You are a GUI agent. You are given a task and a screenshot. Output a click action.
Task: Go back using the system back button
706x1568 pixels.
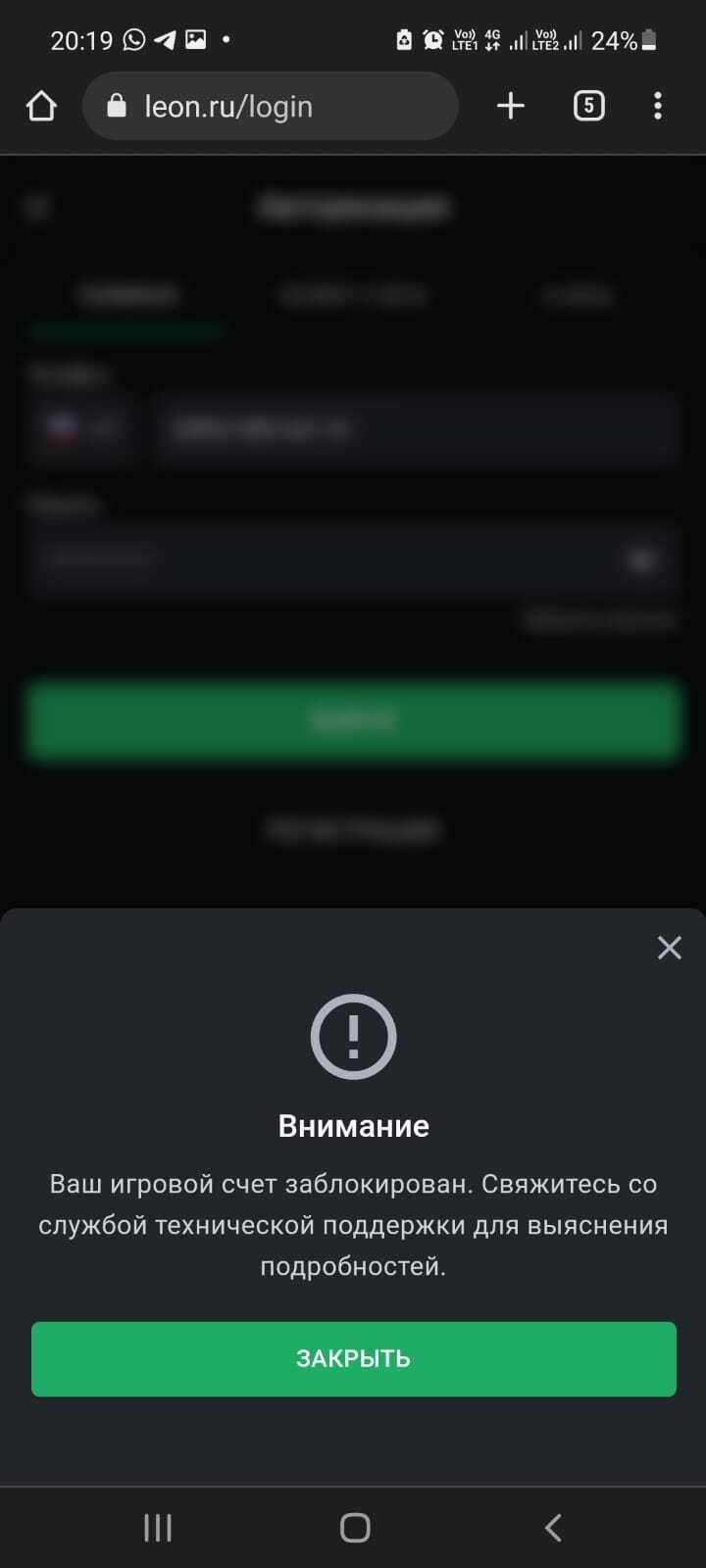pyautogui.click(x=553, y=1527)
